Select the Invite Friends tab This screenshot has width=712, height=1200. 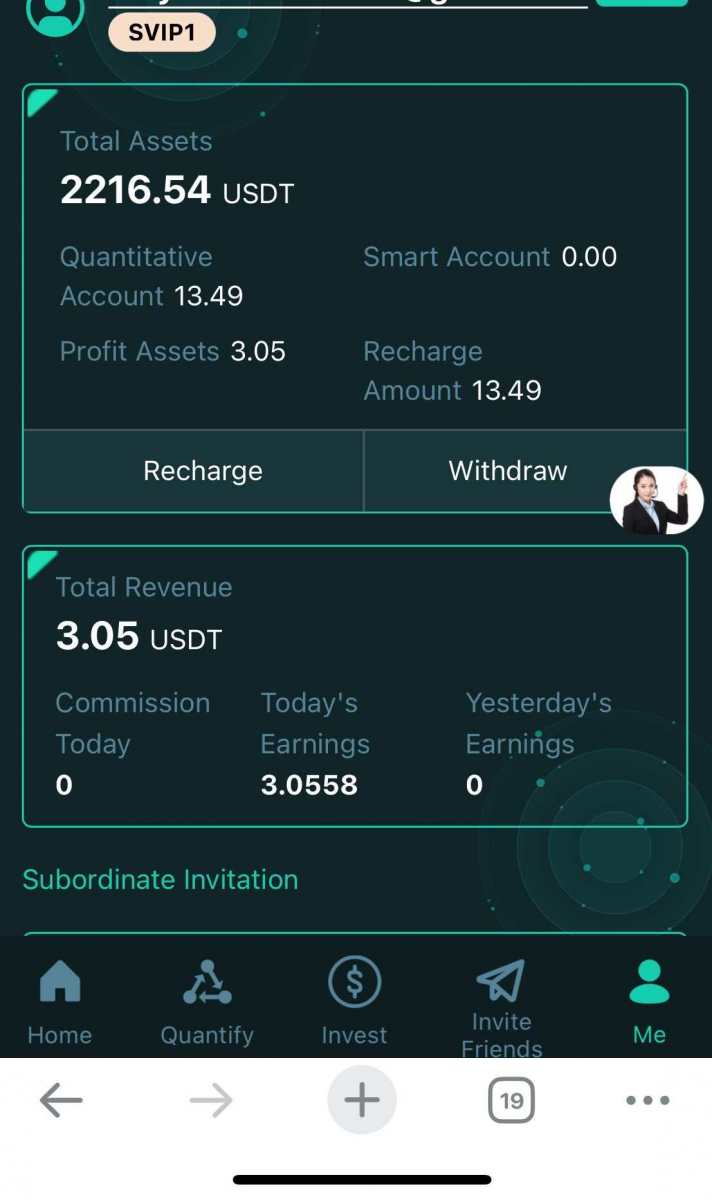501,1006
